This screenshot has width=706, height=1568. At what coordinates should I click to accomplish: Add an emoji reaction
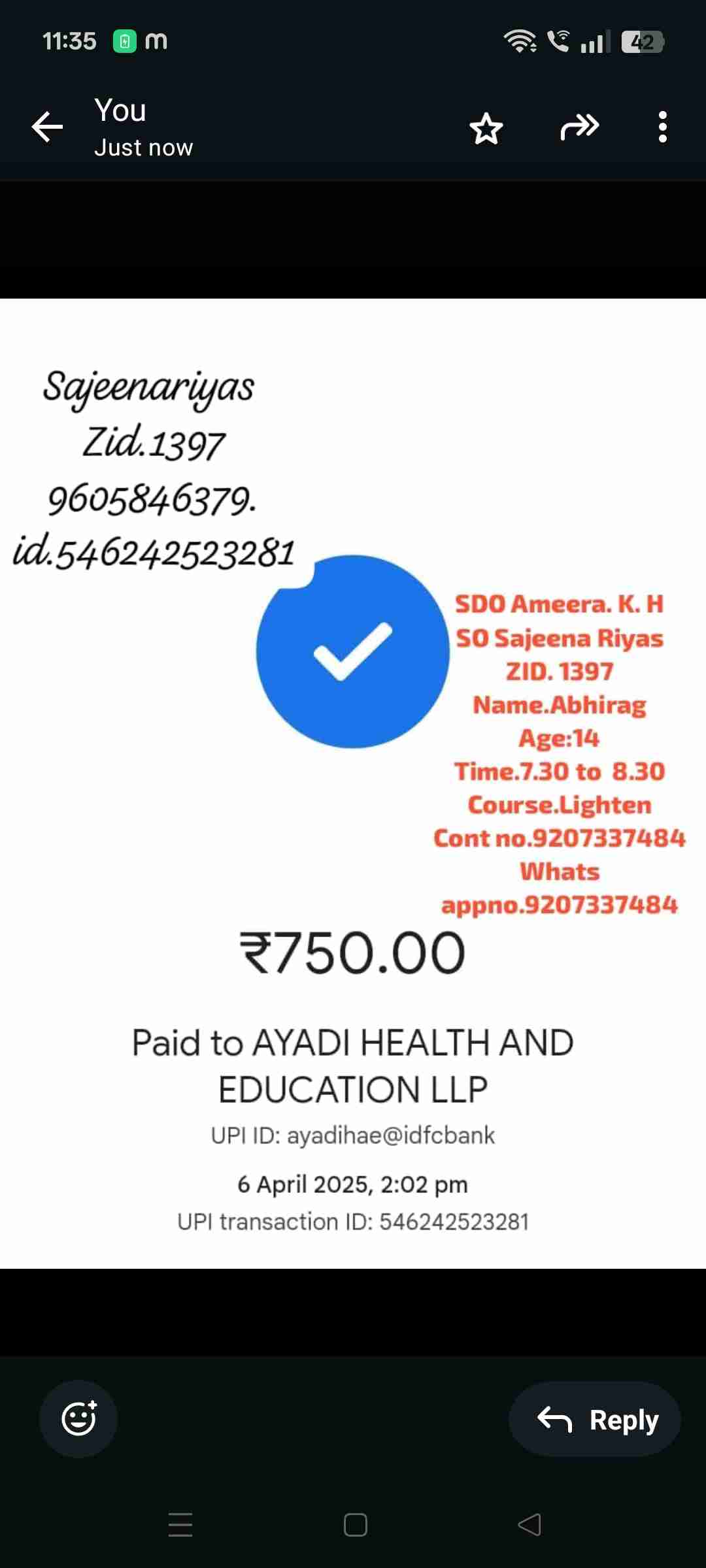pyautogui.click(x=78, y=1418)
